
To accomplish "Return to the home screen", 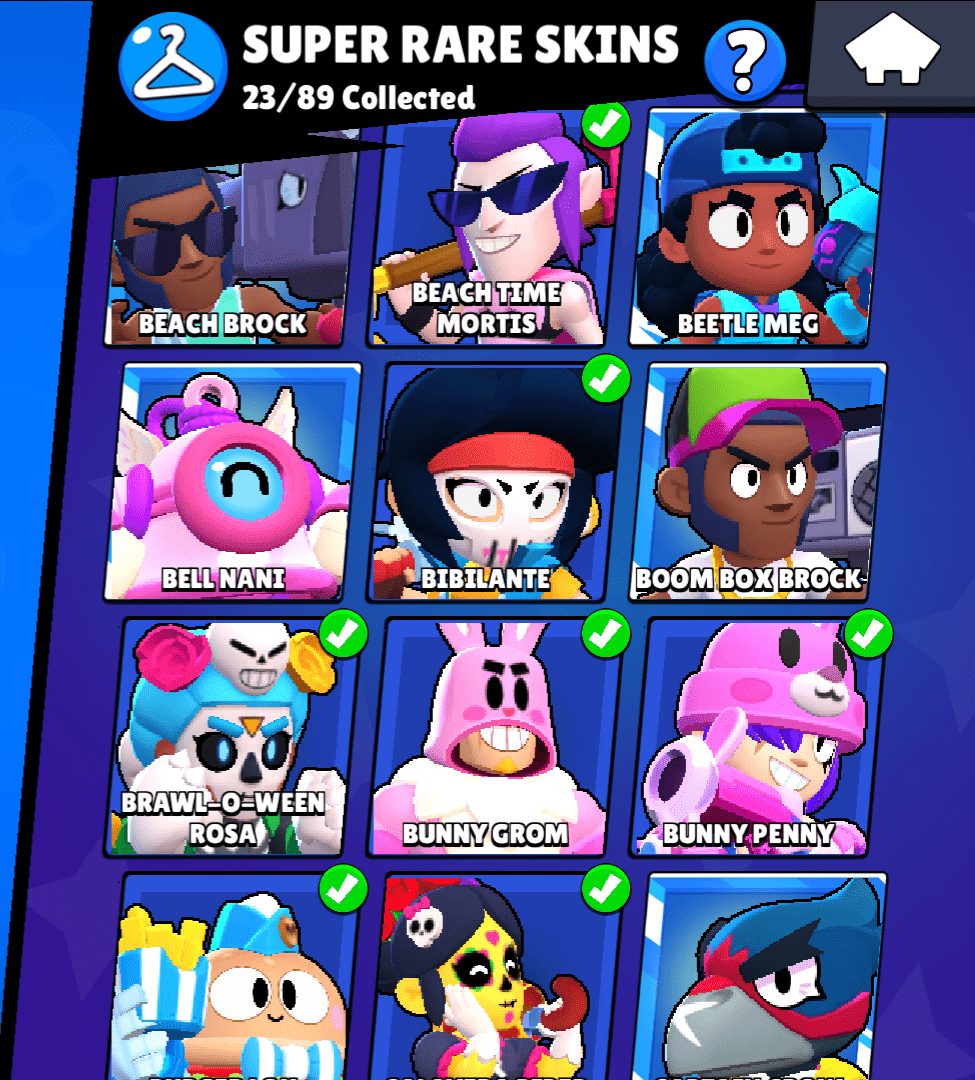I will 892,53.
